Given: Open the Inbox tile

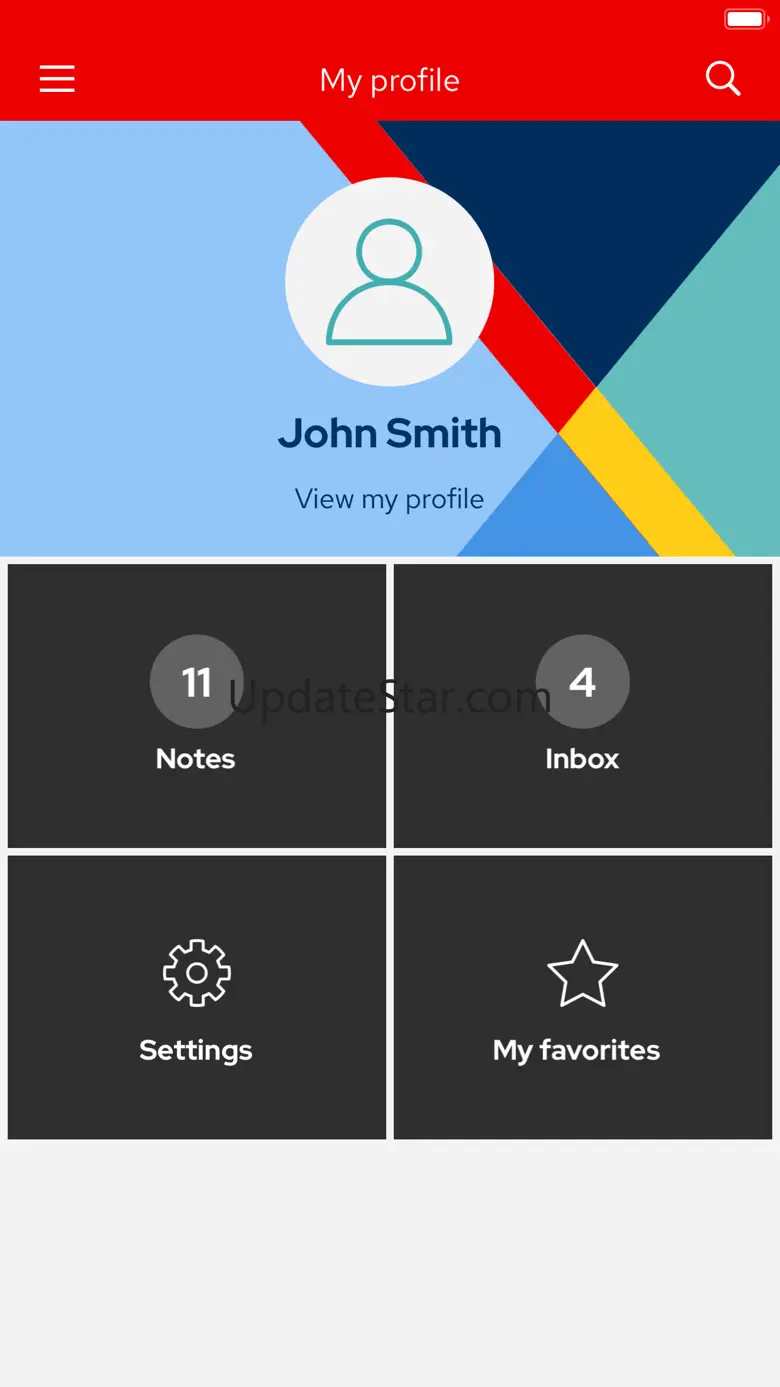Looking at the screenshot, I should click(x=583, y=706).
